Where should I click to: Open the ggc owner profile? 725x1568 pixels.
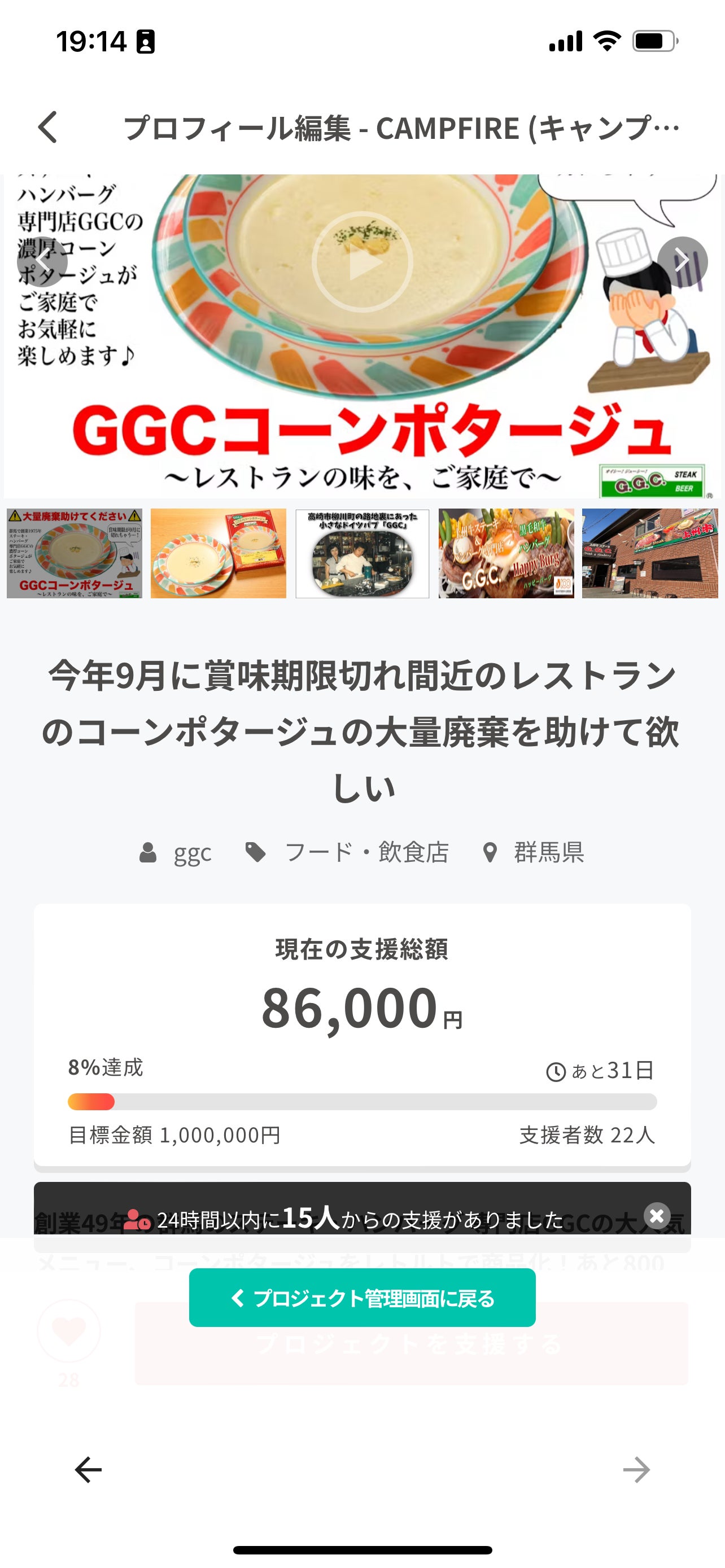click(x=191, y=852)
